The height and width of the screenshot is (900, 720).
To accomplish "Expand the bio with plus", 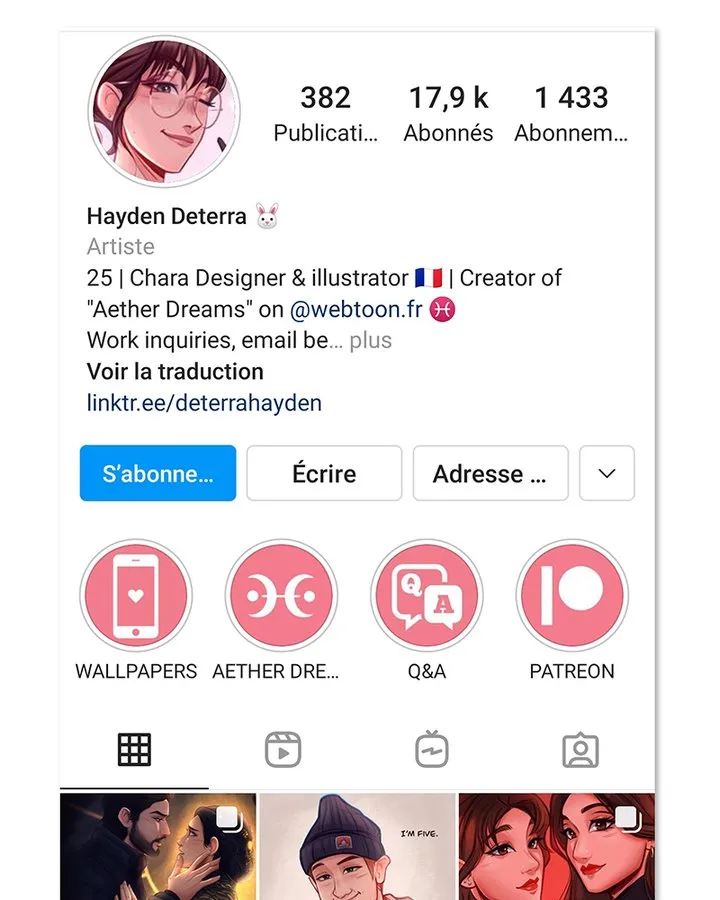I will (370, 340).
